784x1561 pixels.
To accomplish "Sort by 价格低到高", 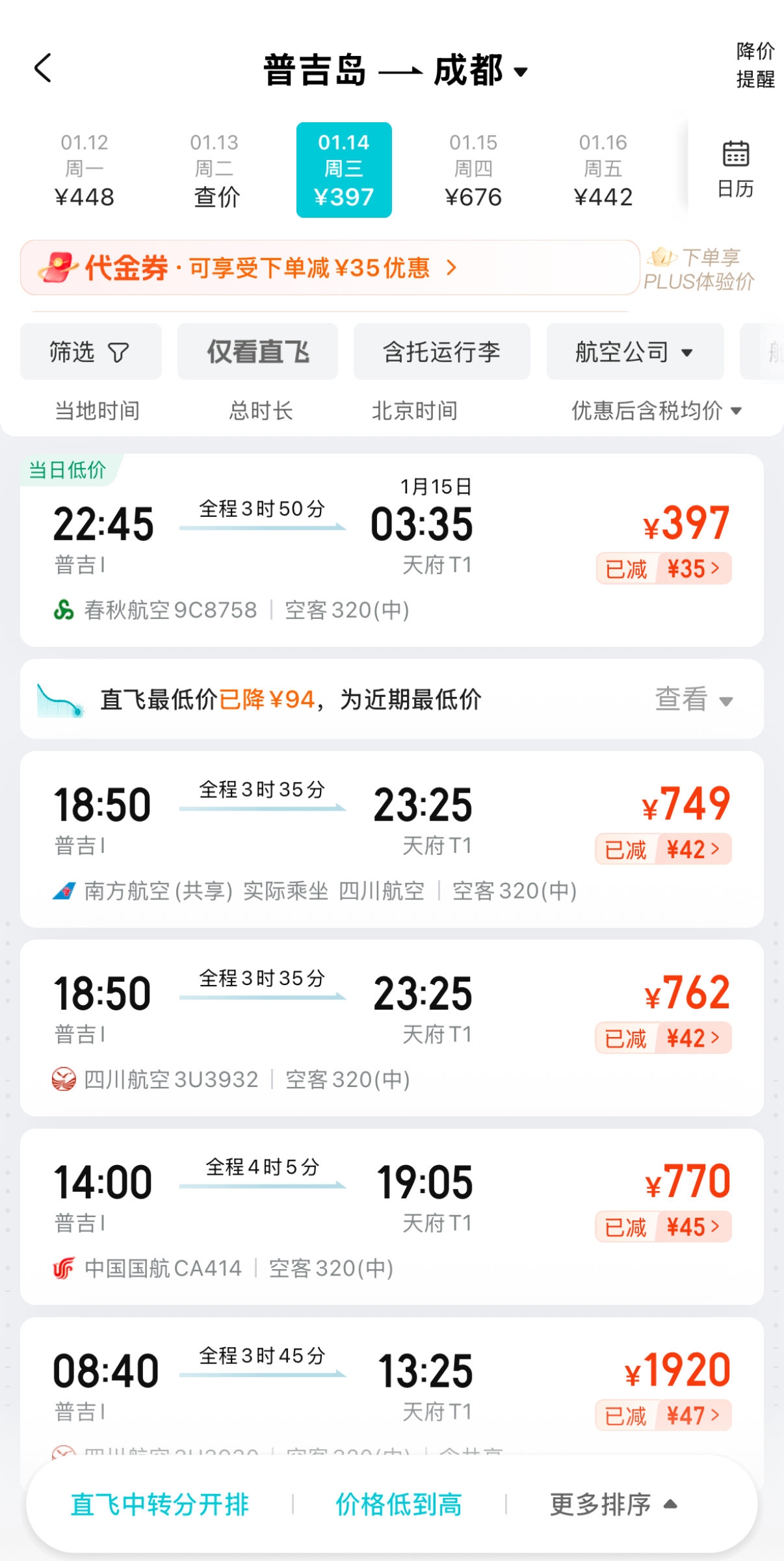I will [399, 1504].
